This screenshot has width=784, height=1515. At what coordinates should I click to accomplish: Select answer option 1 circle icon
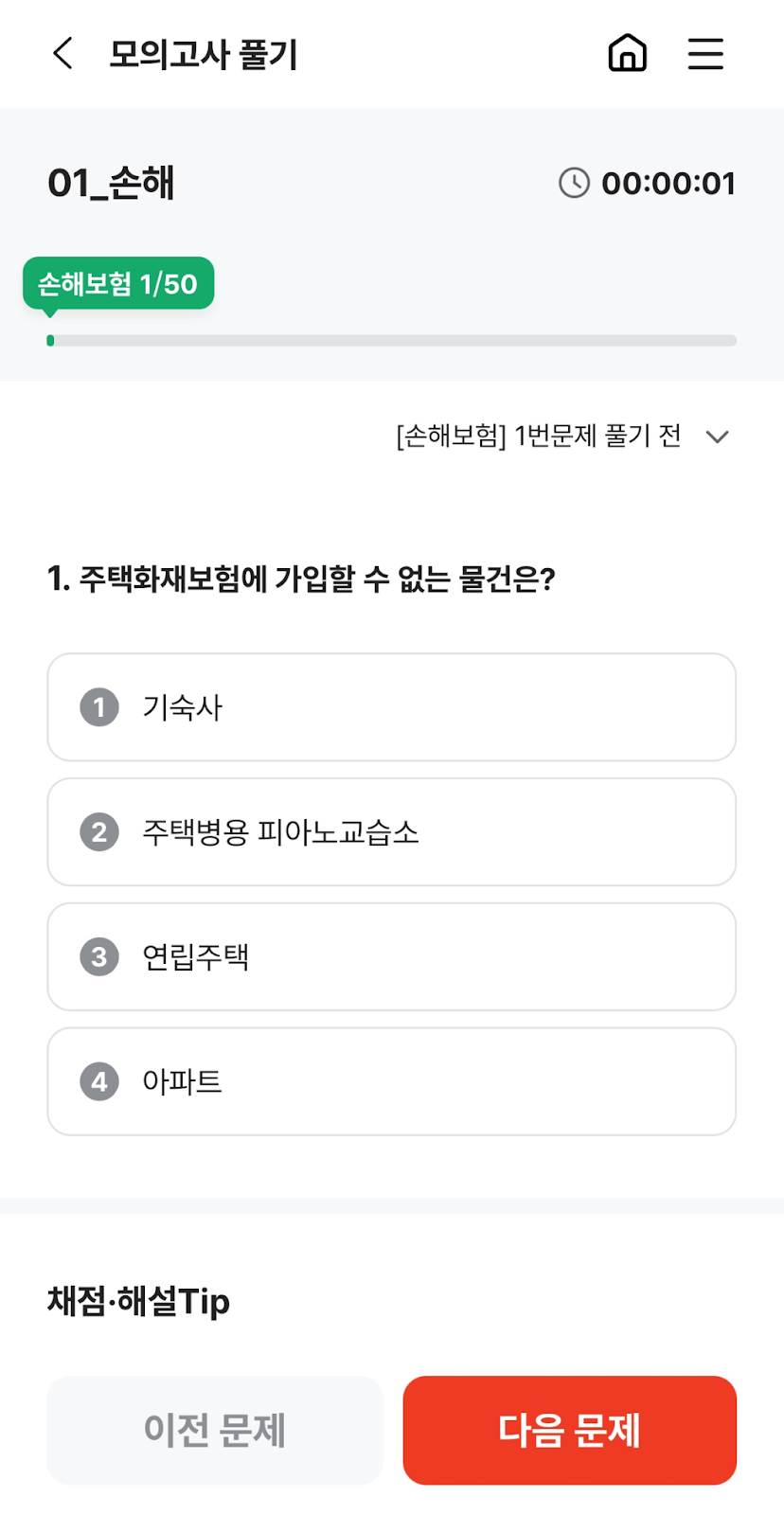[x=98, y=707]
